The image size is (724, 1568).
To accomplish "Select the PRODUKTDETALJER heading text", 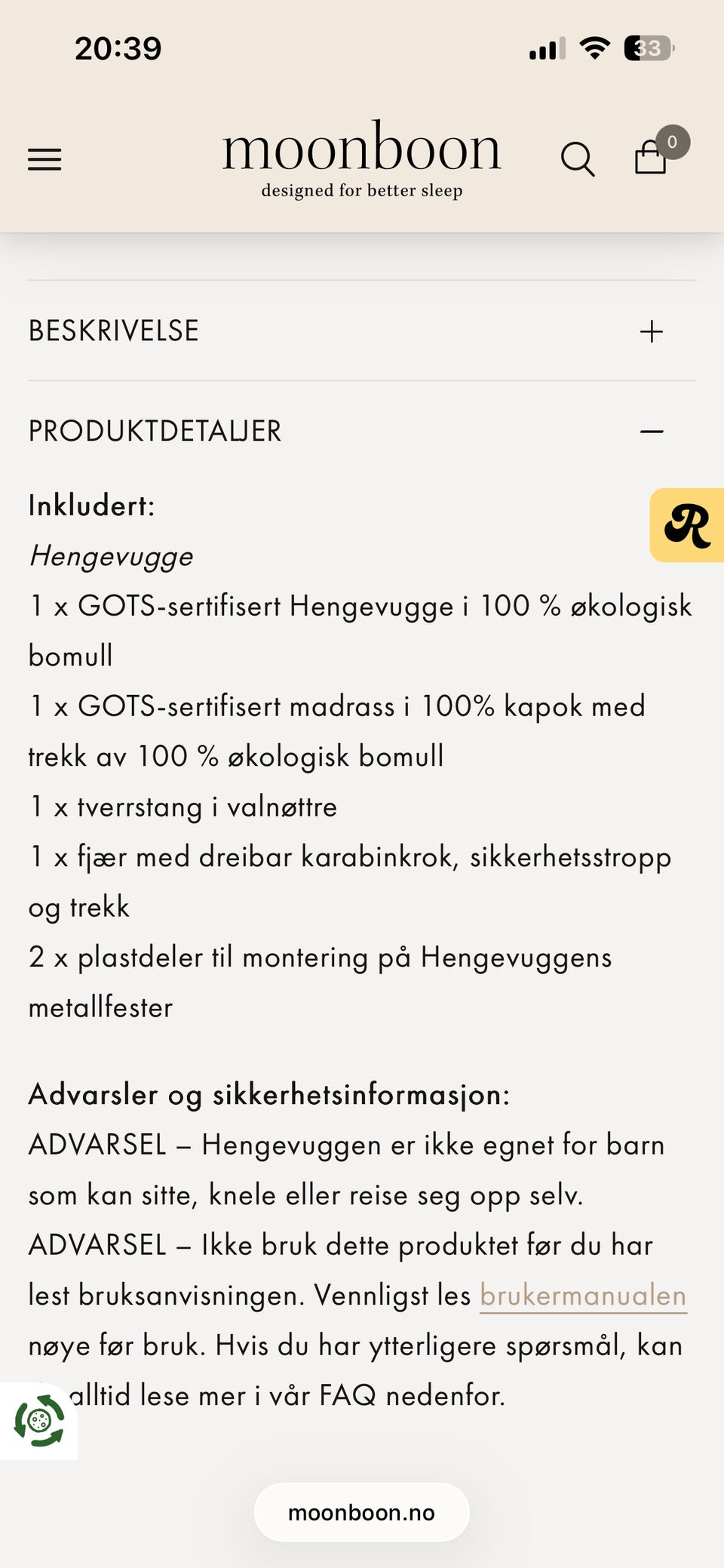I will (x=154, y=431).
